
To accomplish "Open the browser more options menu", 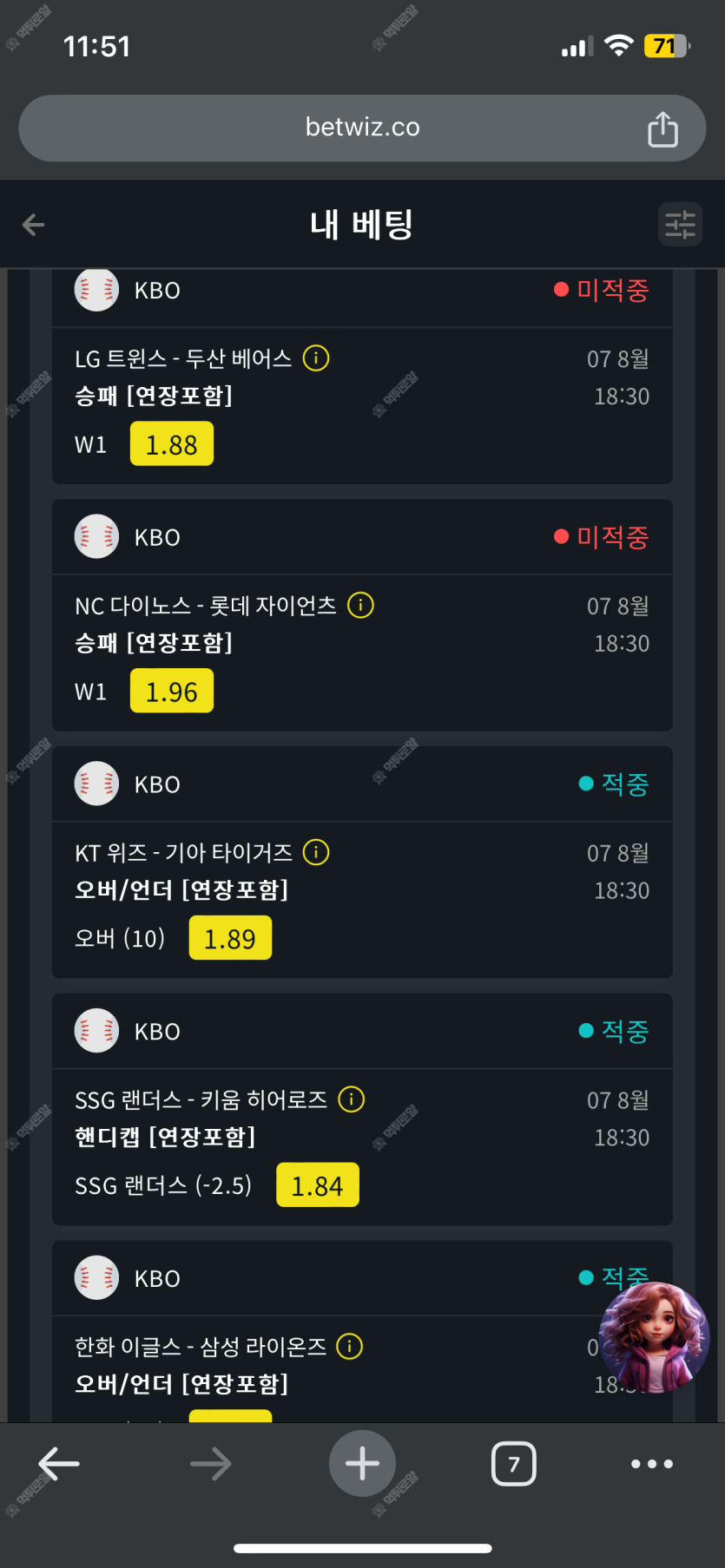I will point(652,1464).
